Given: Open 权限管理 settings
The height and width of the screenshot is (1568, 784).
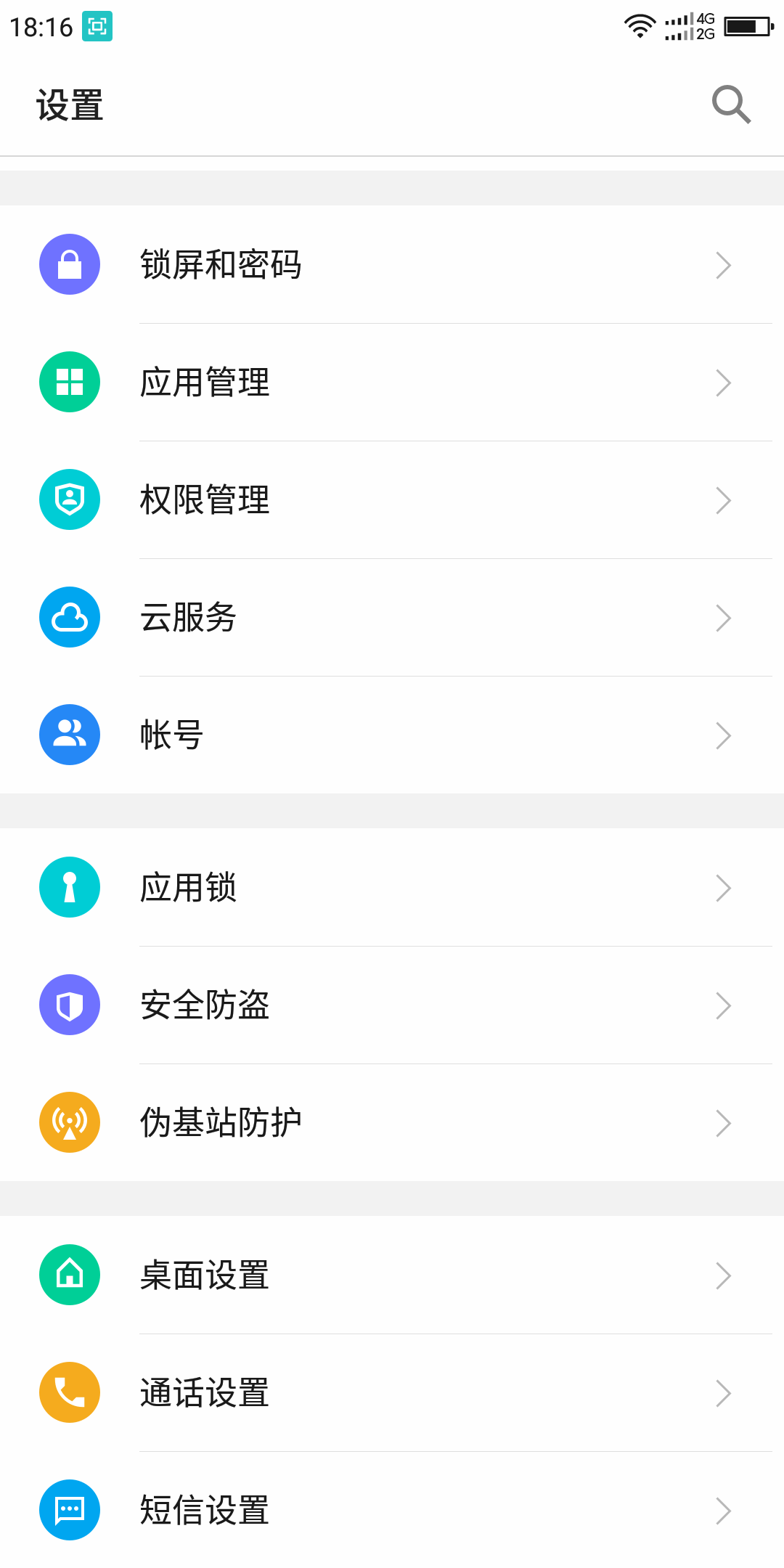Looking at the screenshot, I should click(392, 500).
